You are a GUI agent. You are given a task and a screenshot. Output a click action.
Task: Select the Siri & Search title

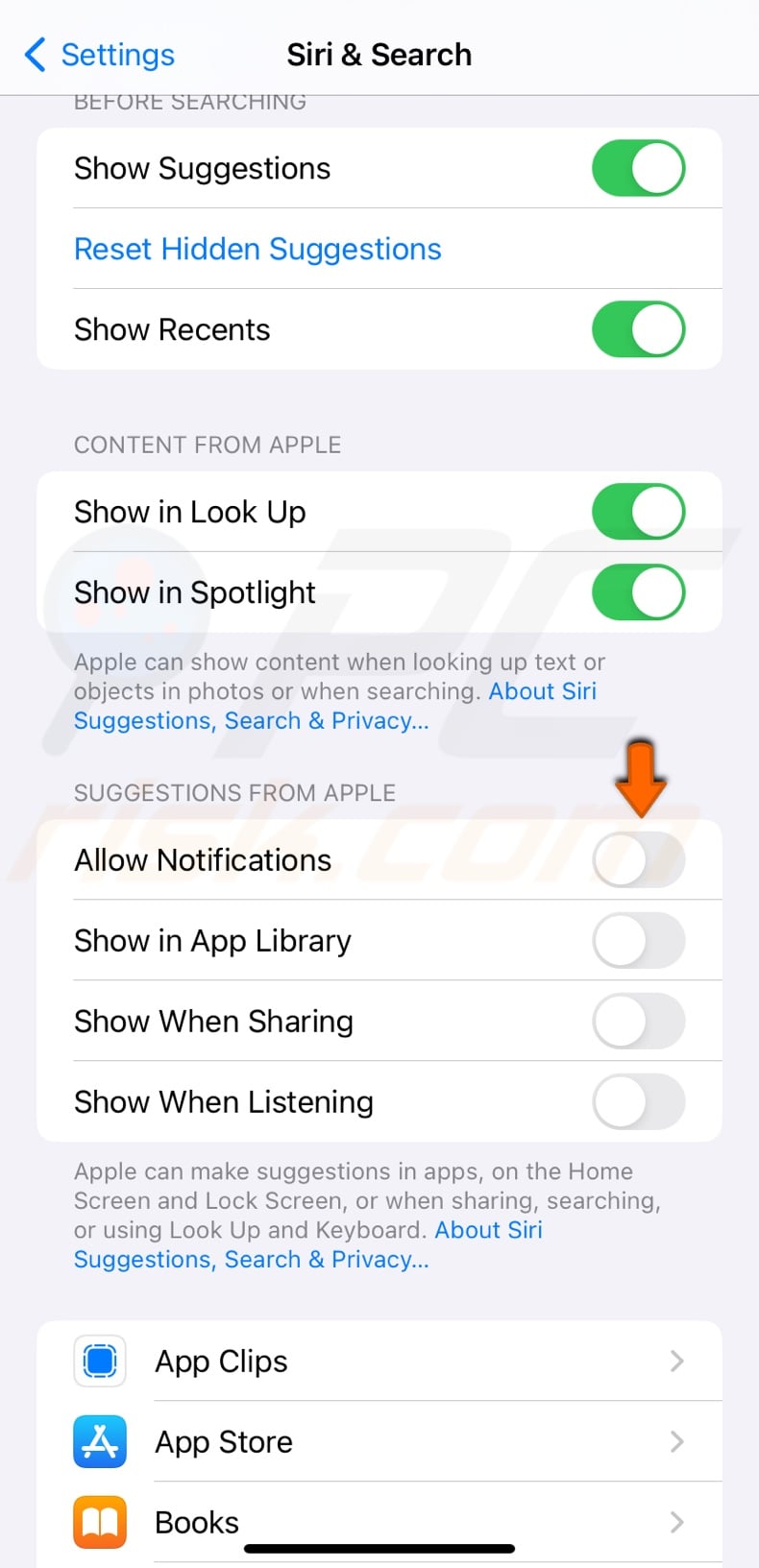coord(379,55)
